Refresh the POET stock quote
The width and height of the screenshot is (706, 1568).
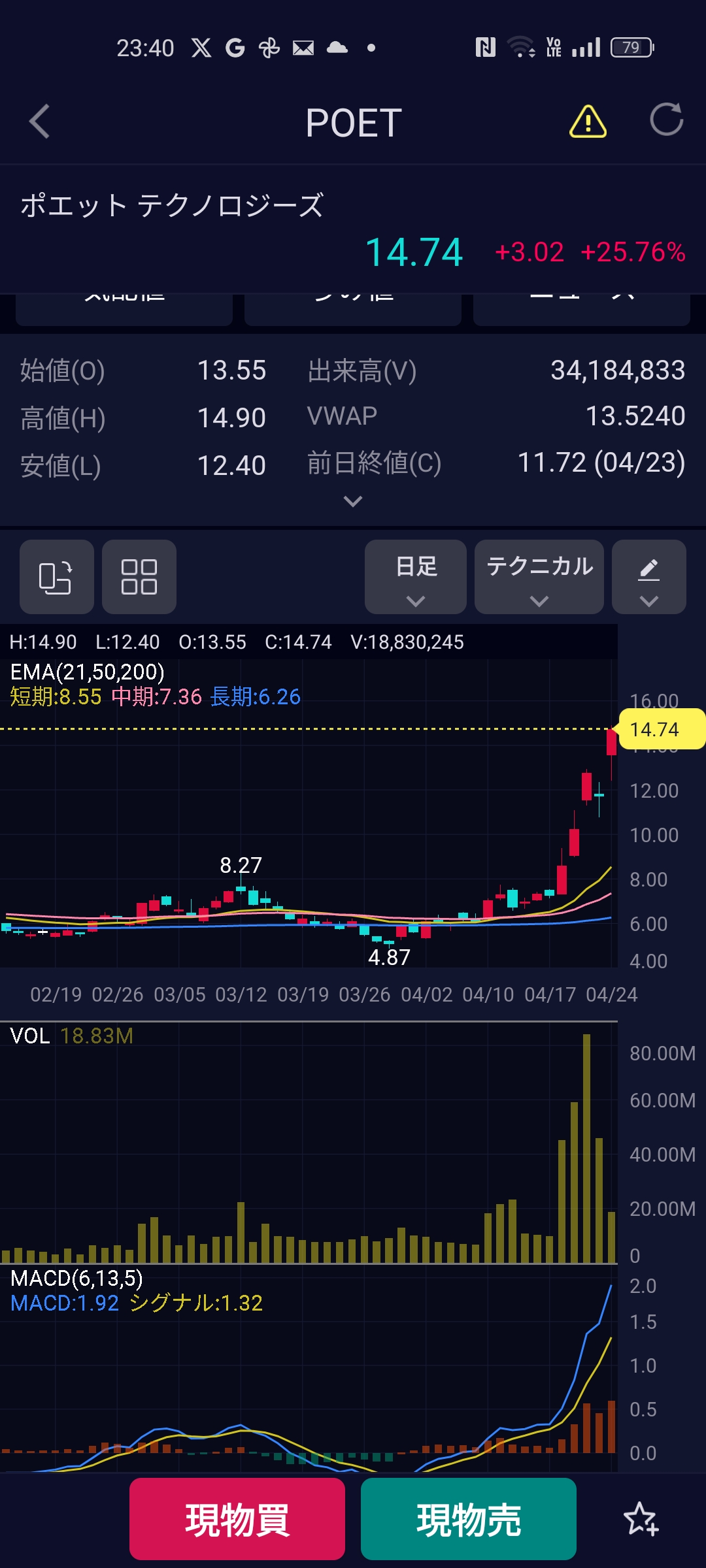[x=666, y=120]
